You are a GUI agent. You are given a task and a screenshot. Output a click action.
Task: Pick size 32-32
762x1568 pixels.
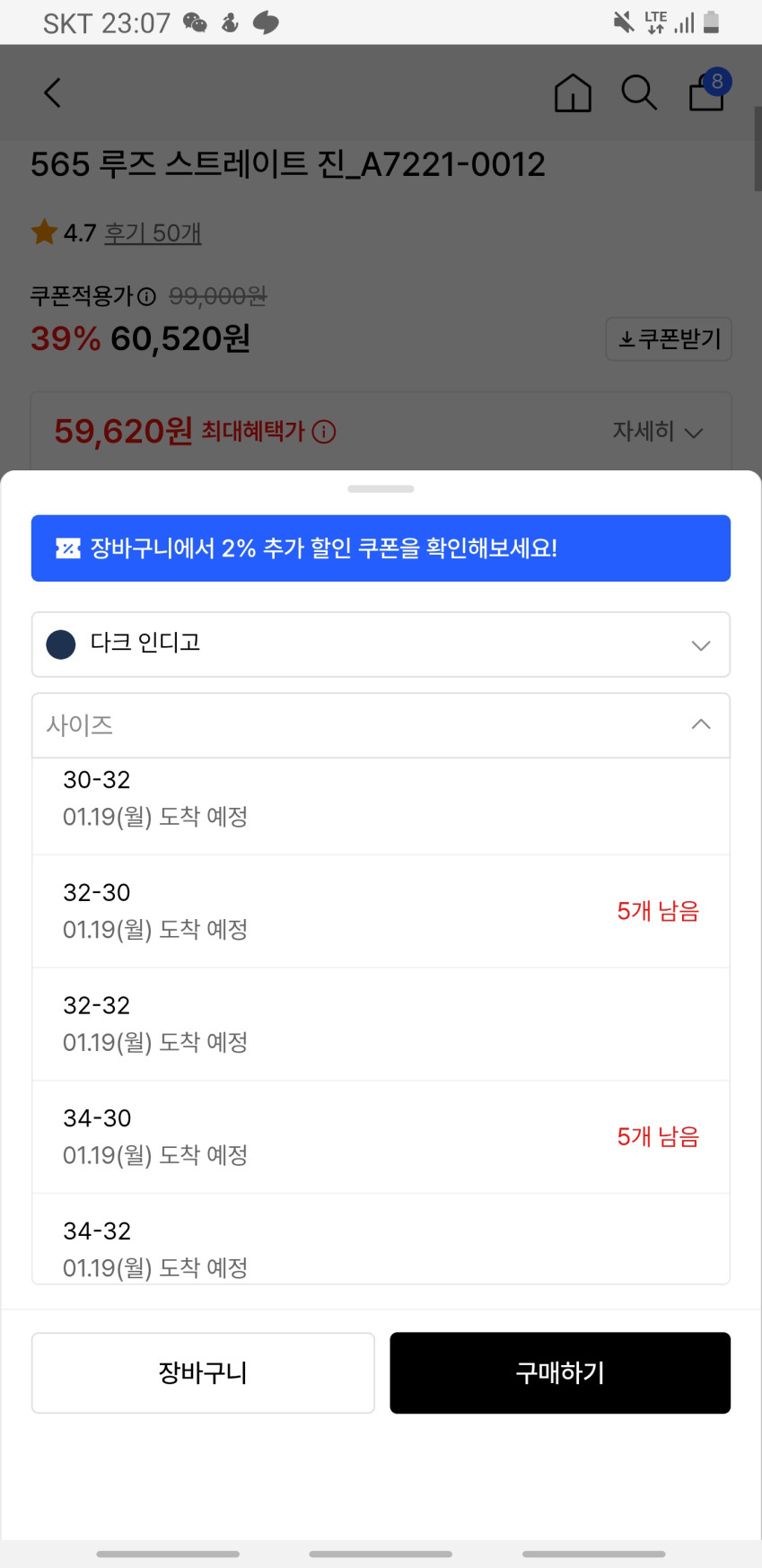tap(381, 1024)
